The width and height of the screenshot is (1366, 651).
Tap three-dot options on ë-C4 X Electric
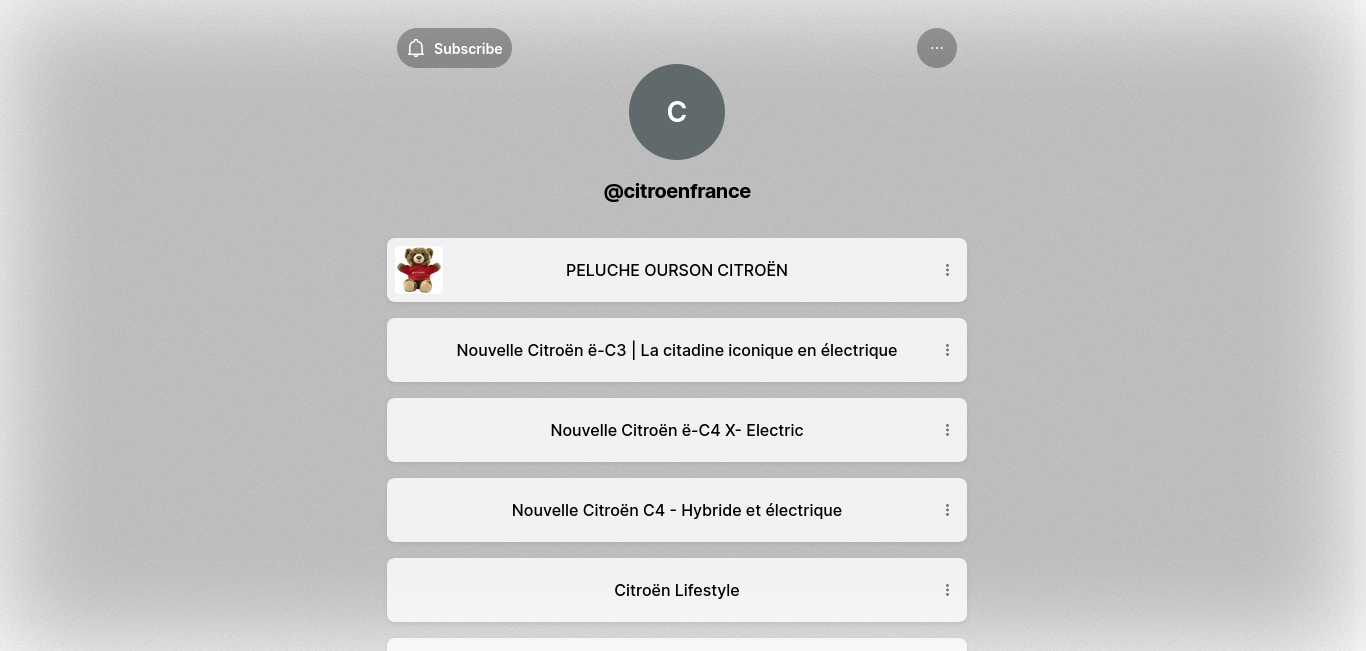[x=947, y=430]
